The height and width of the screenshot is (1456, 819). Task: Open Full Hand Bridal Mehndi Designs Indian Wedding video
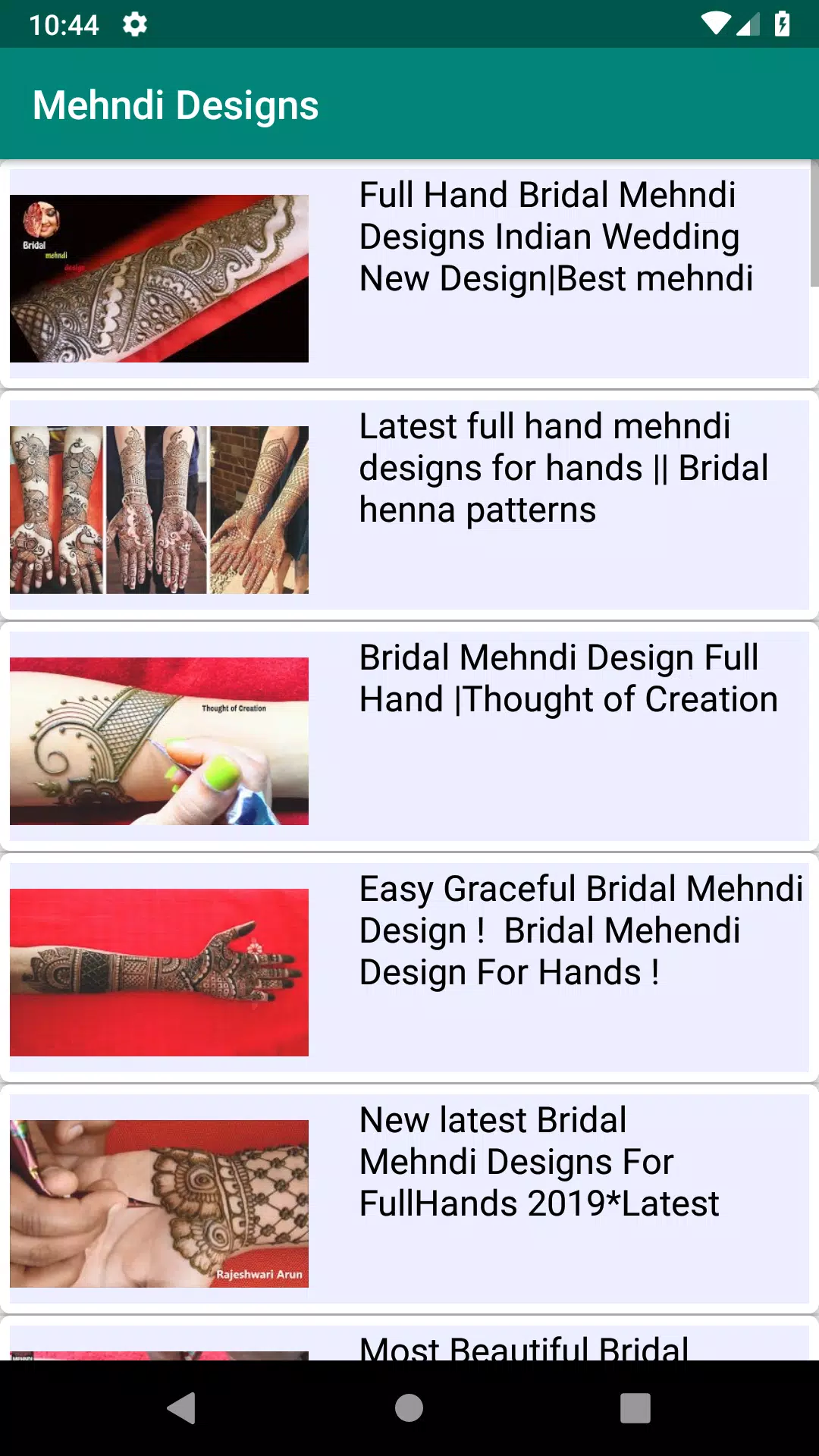(409, 273)
